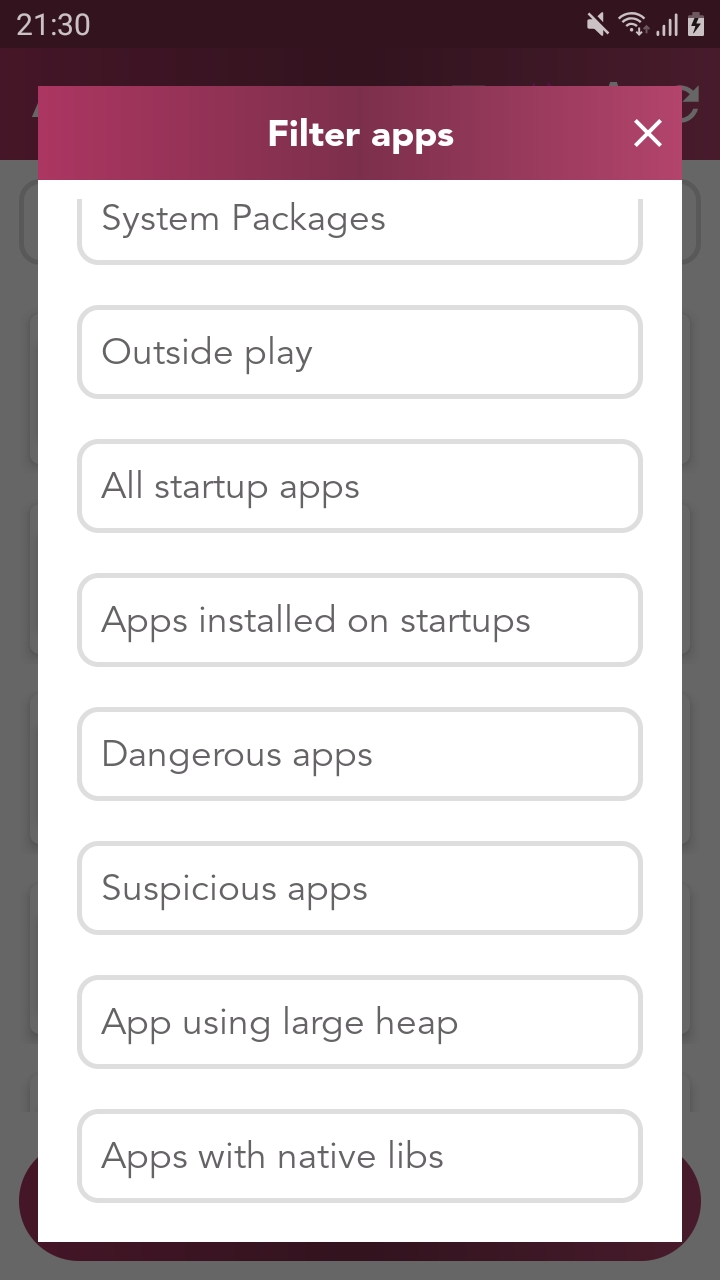This screenshot has height=1280, width=720.
Task: Filter by Outside play
Action: 360,352
